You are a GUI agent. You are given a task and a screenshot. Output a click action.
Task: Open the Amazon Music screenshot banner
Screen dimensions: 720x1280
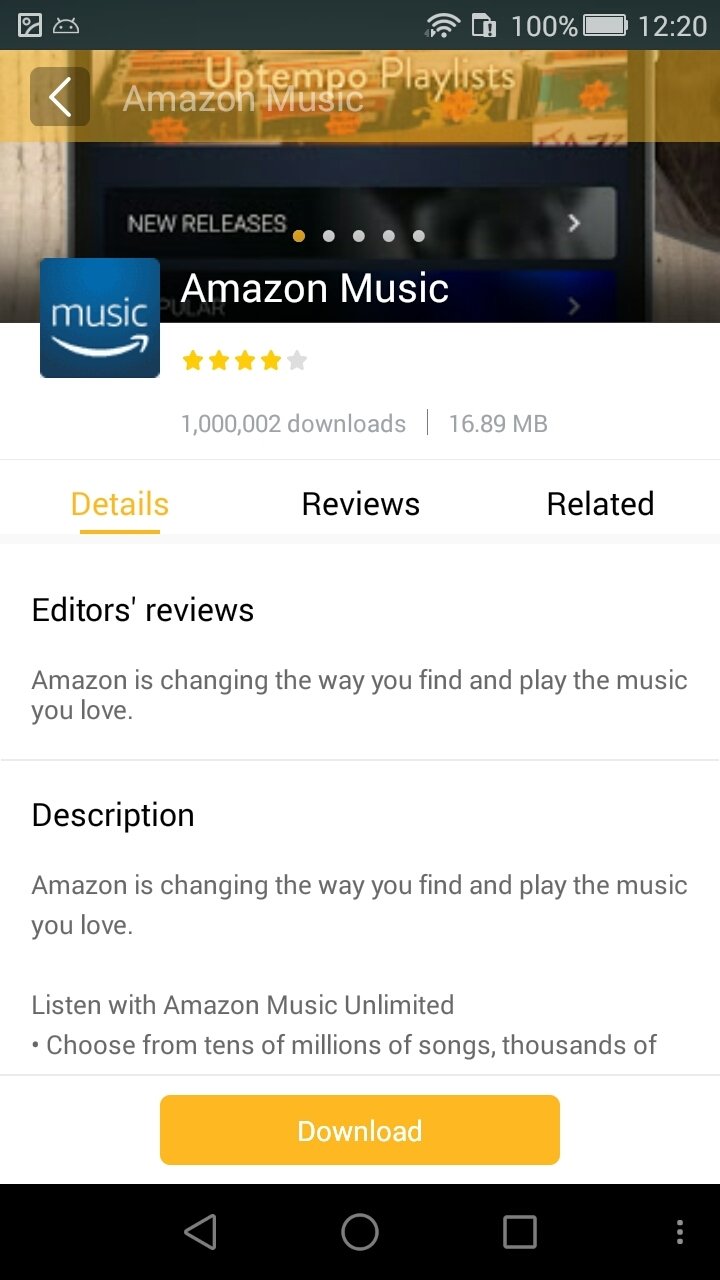coord(360,186)
